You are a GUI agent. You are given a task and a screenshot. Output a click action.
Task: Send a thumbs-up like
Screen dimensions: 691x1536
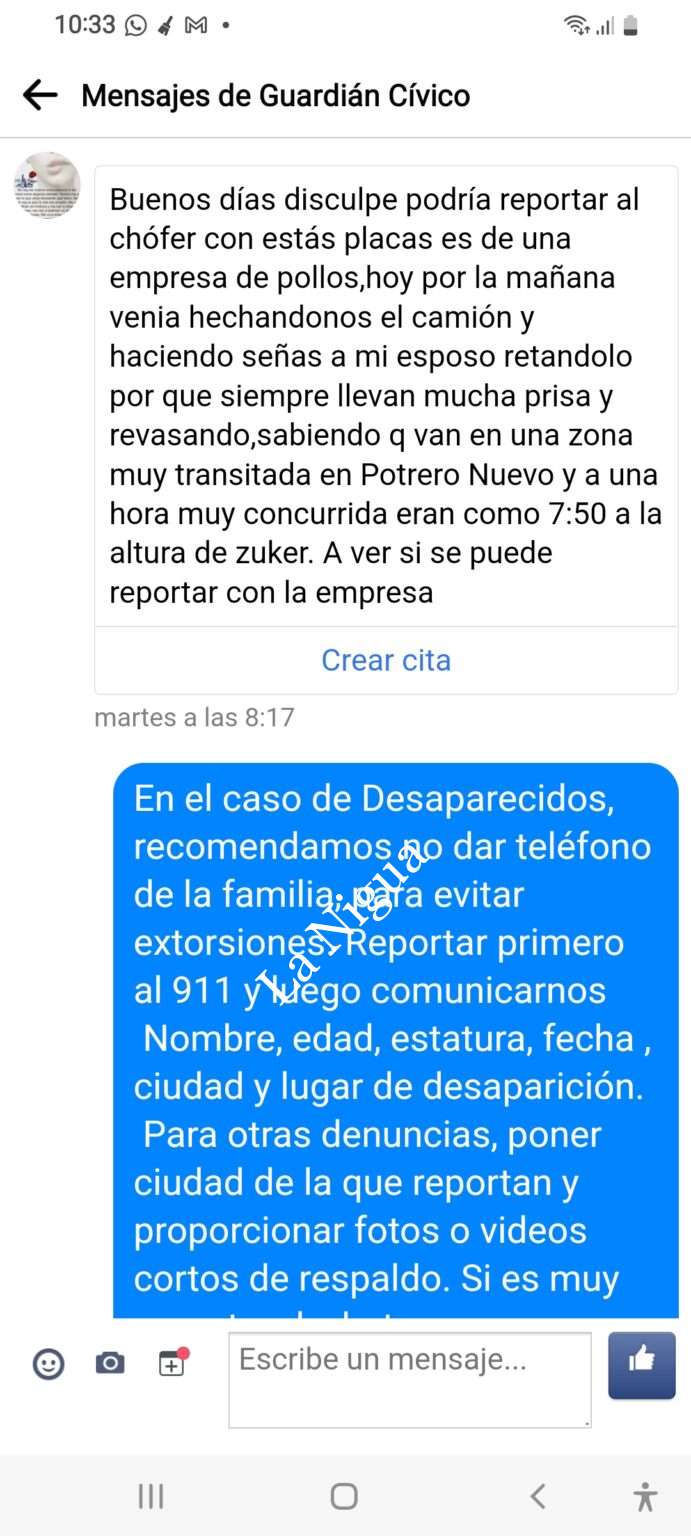641,1364
